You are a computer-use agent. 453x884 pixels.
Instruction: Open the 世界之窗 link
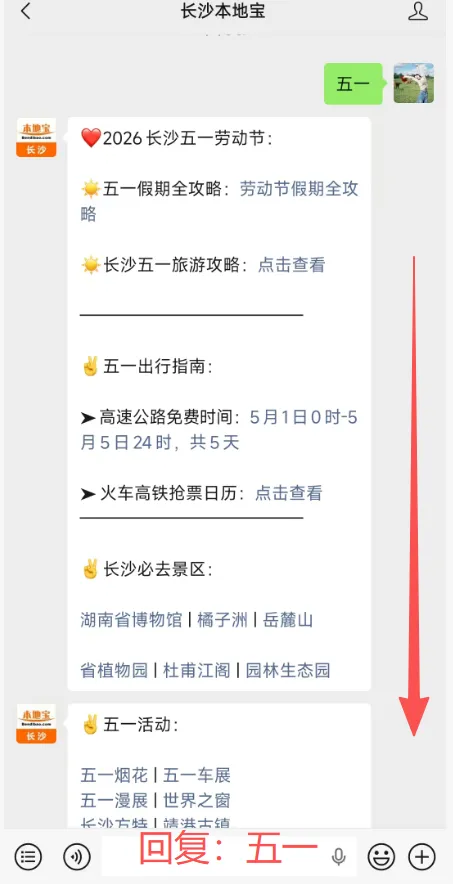[197, 800]
